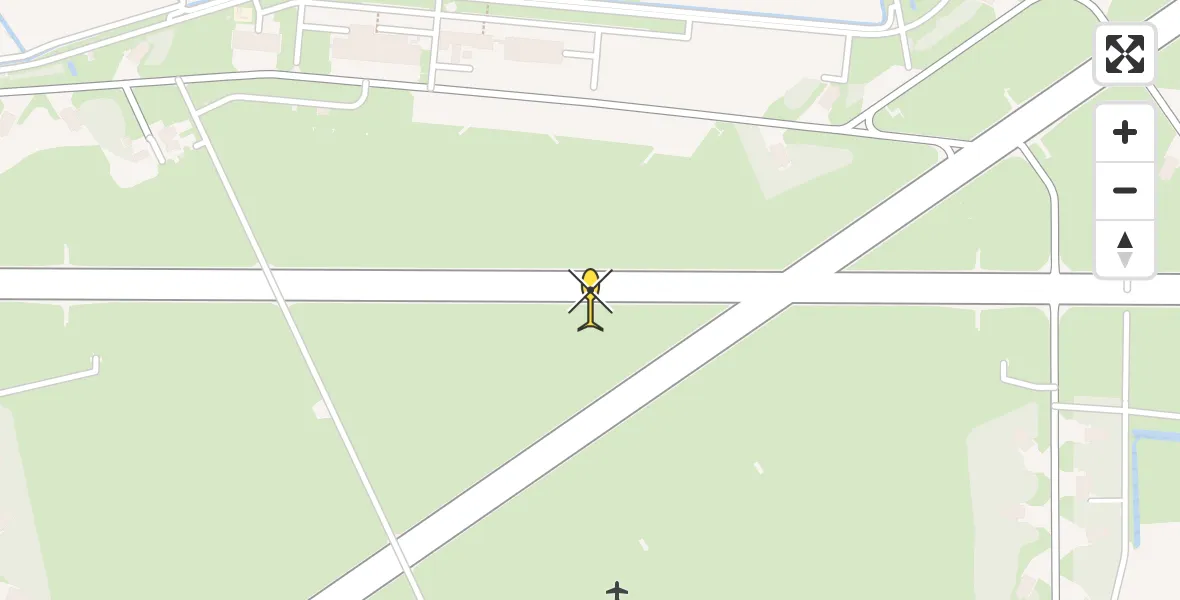This screenshot has width=1180, height=600.
Task: Zoom out of the map
Action: 1125,191
